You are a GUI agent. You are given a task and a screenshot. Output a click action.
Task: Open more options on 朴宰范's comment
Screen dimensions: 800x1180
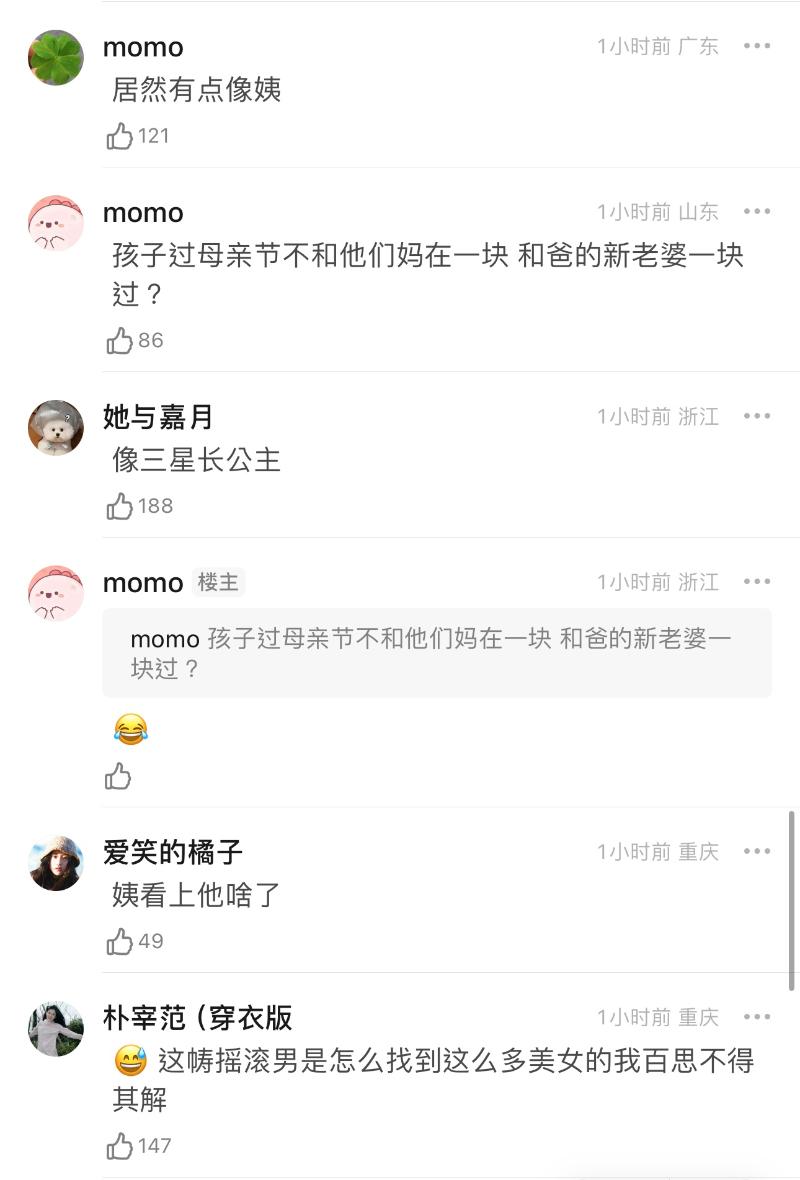click(757, 1016)
